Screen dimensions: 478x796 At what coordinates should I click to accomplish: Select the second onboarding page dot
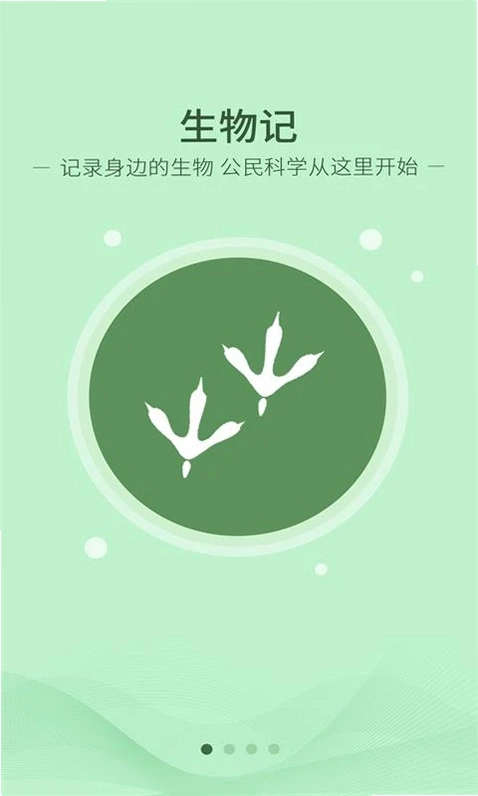pyautogui.click(x=229, y=749)
